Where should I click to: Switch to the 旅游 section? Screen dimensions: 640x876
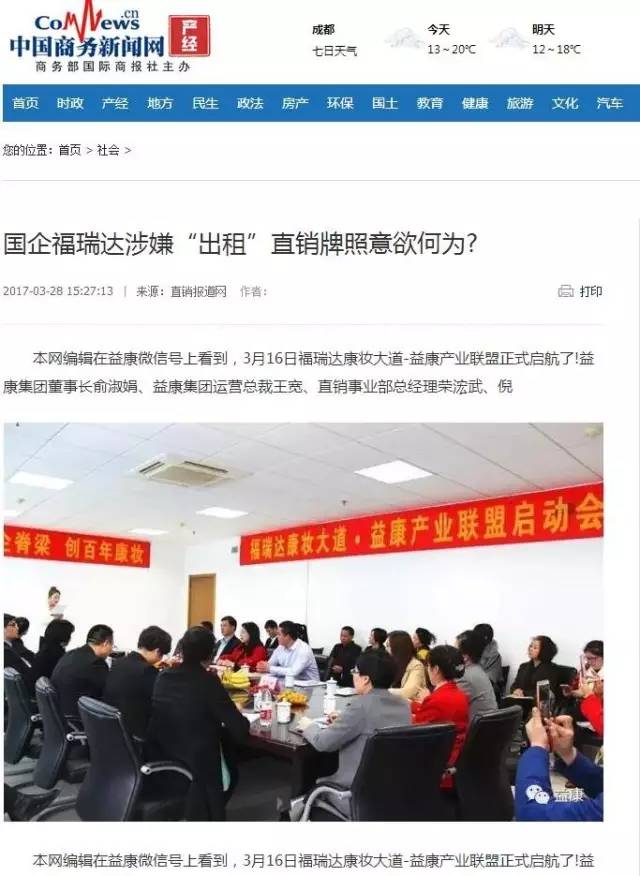coord(520,103)
